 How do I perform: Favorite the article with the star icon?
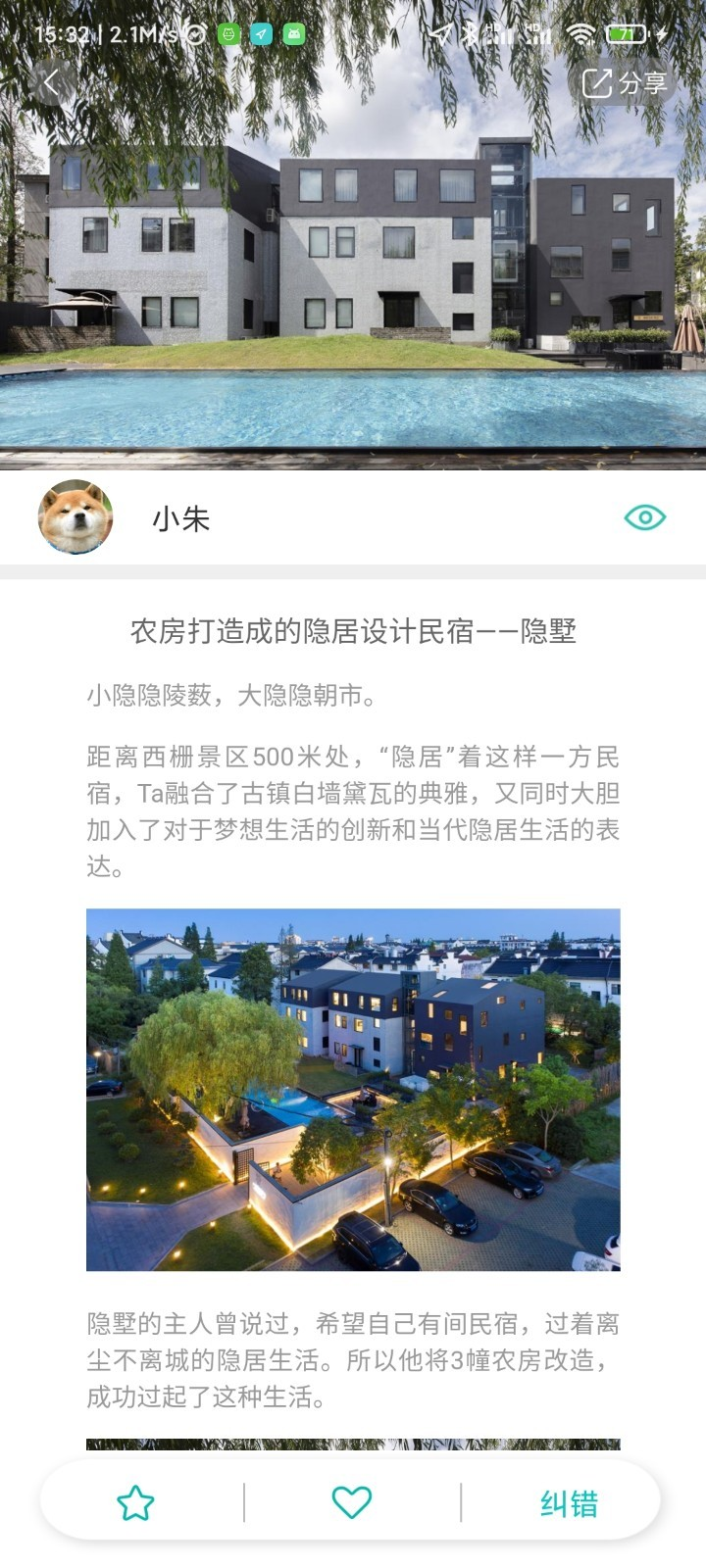point(135,1502)
